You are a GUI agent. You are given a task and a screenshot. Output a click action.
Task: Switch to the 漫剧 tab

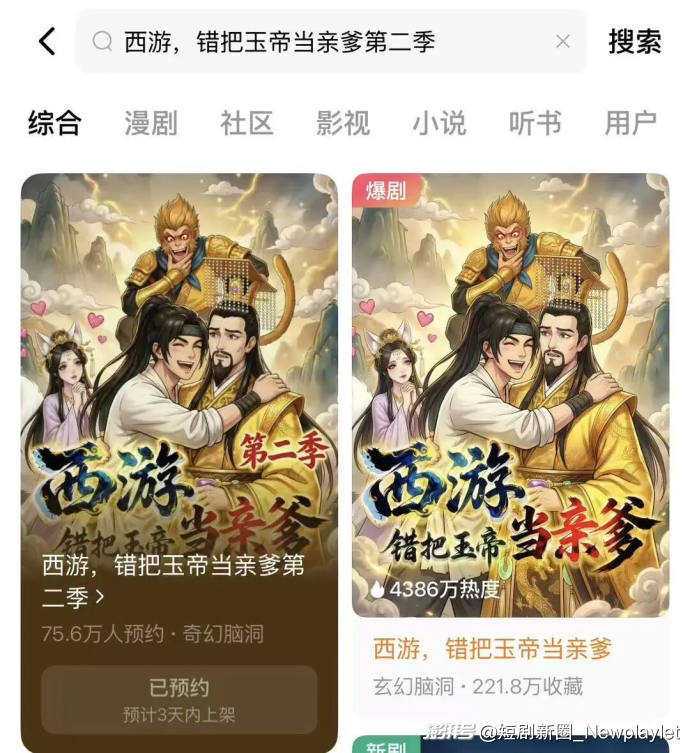(x=151, y=123)
